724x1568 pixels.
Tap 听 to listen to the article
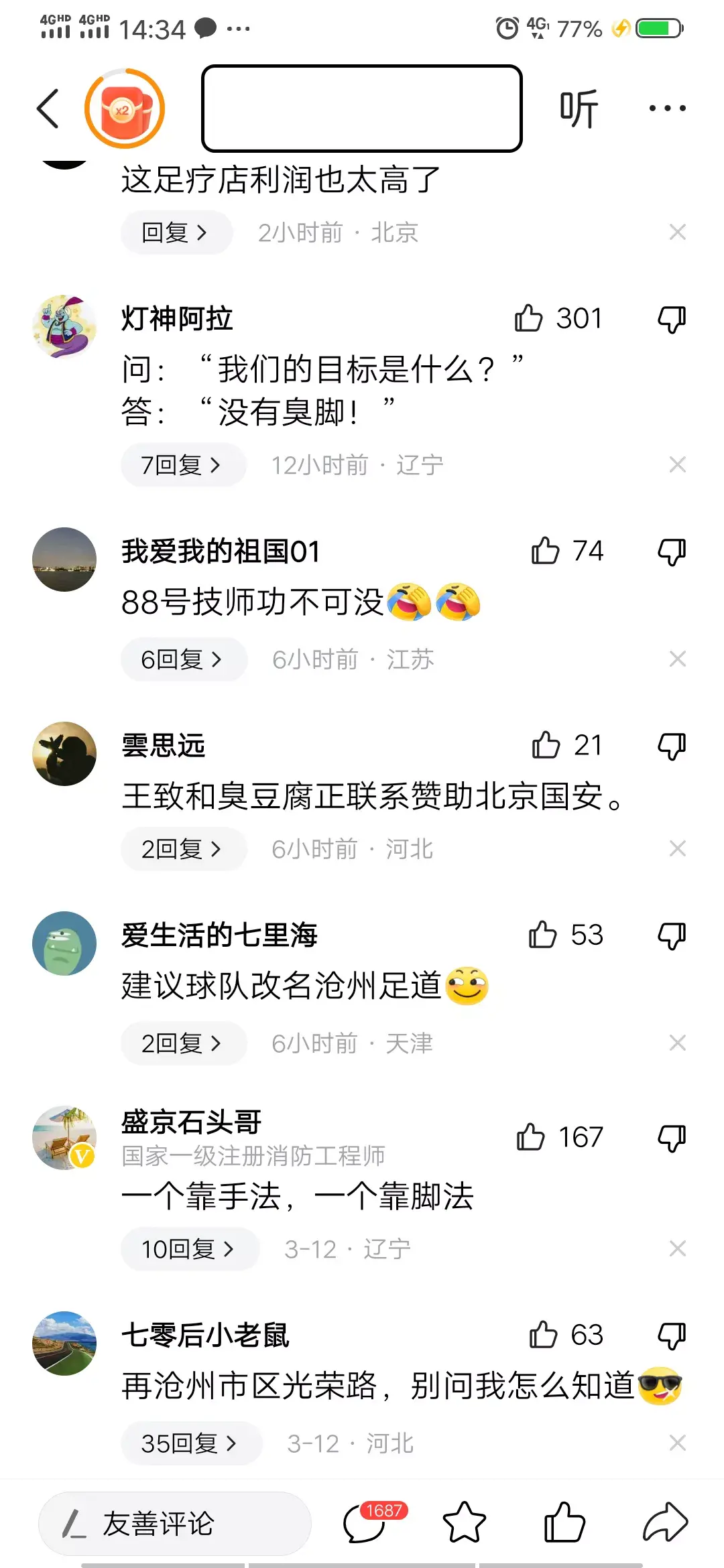pos(579,109)
